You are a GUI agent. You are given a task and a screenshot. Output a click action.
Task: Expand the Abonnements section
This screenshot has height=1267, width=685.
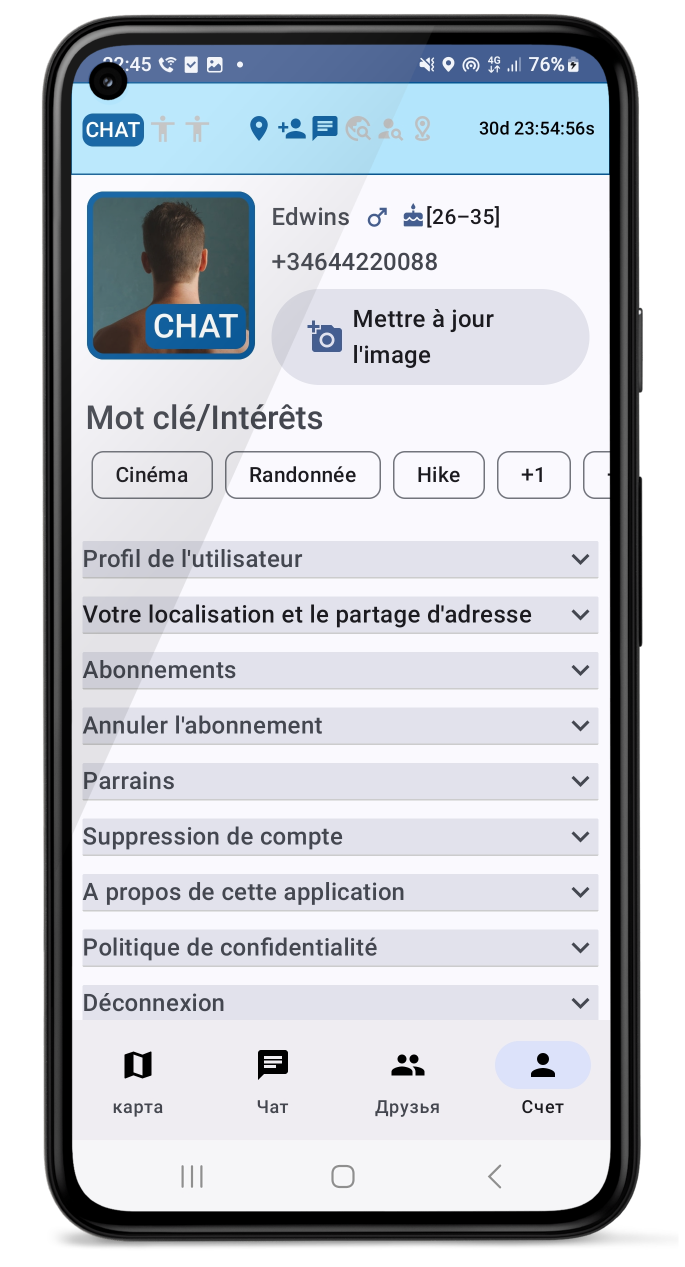pyautogui.click(x=340, y=670)
